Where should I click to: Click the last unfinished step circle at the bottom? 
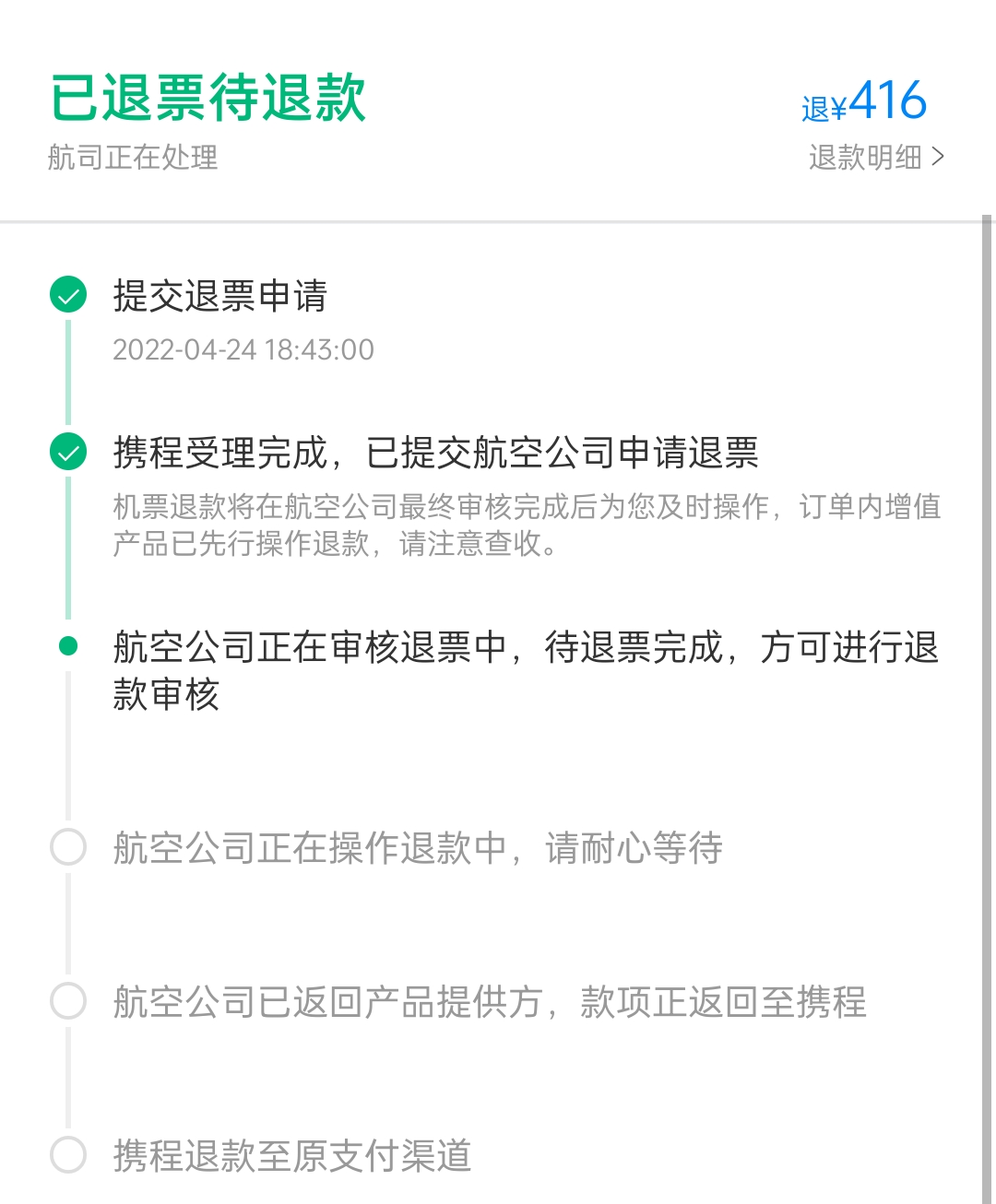coord(67,1156)
